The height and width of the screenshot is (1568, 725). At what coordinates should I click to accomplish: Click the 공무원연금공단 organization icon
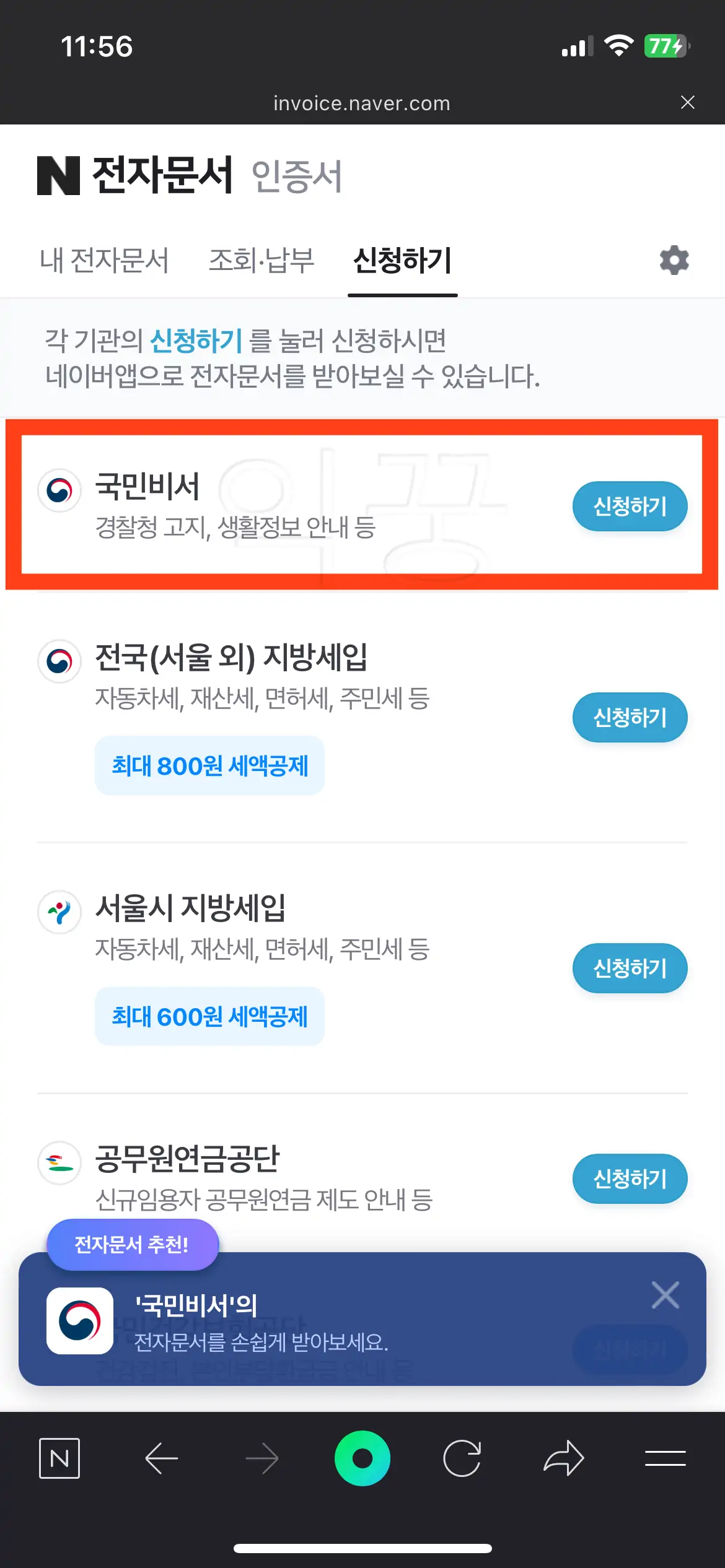59,1163
